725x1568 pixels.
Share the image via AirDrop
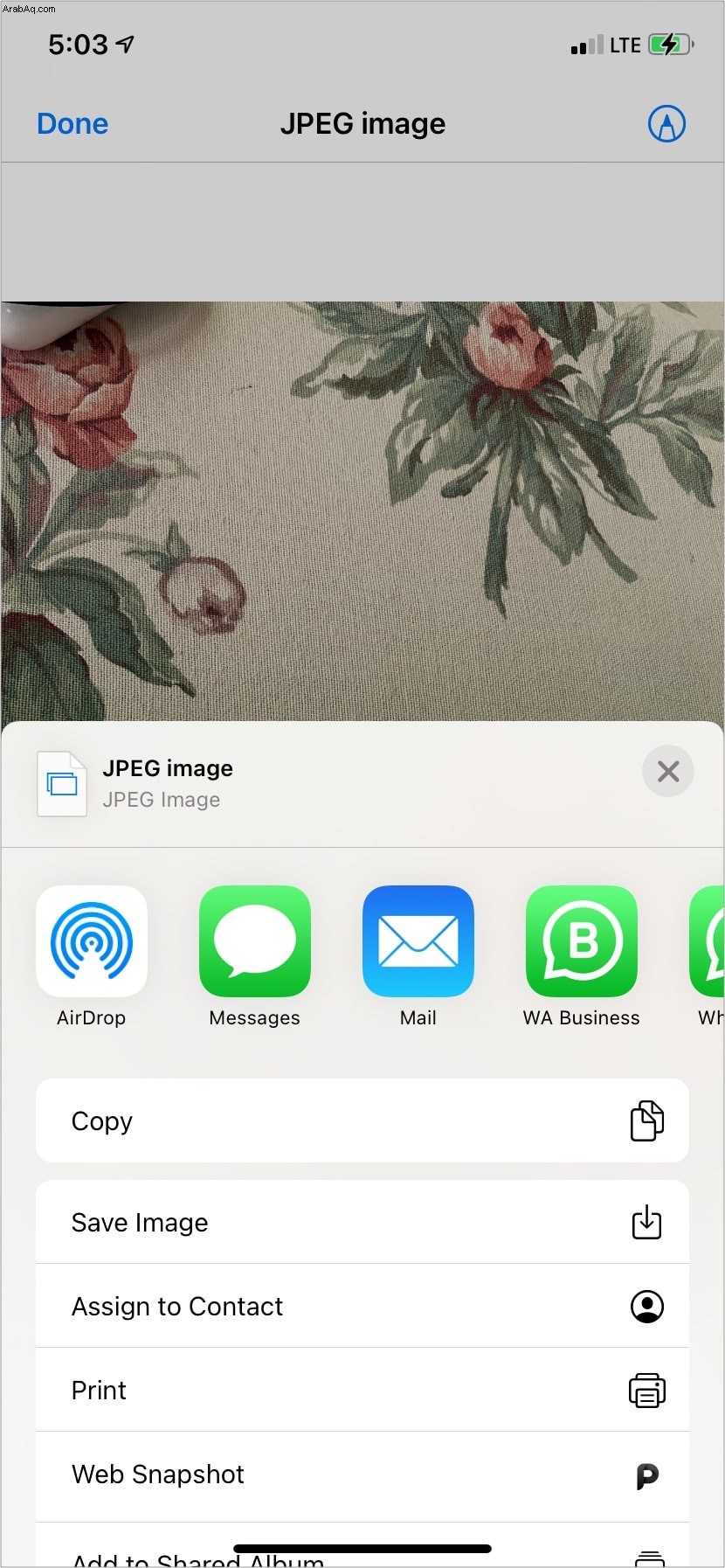coord(92,941)
